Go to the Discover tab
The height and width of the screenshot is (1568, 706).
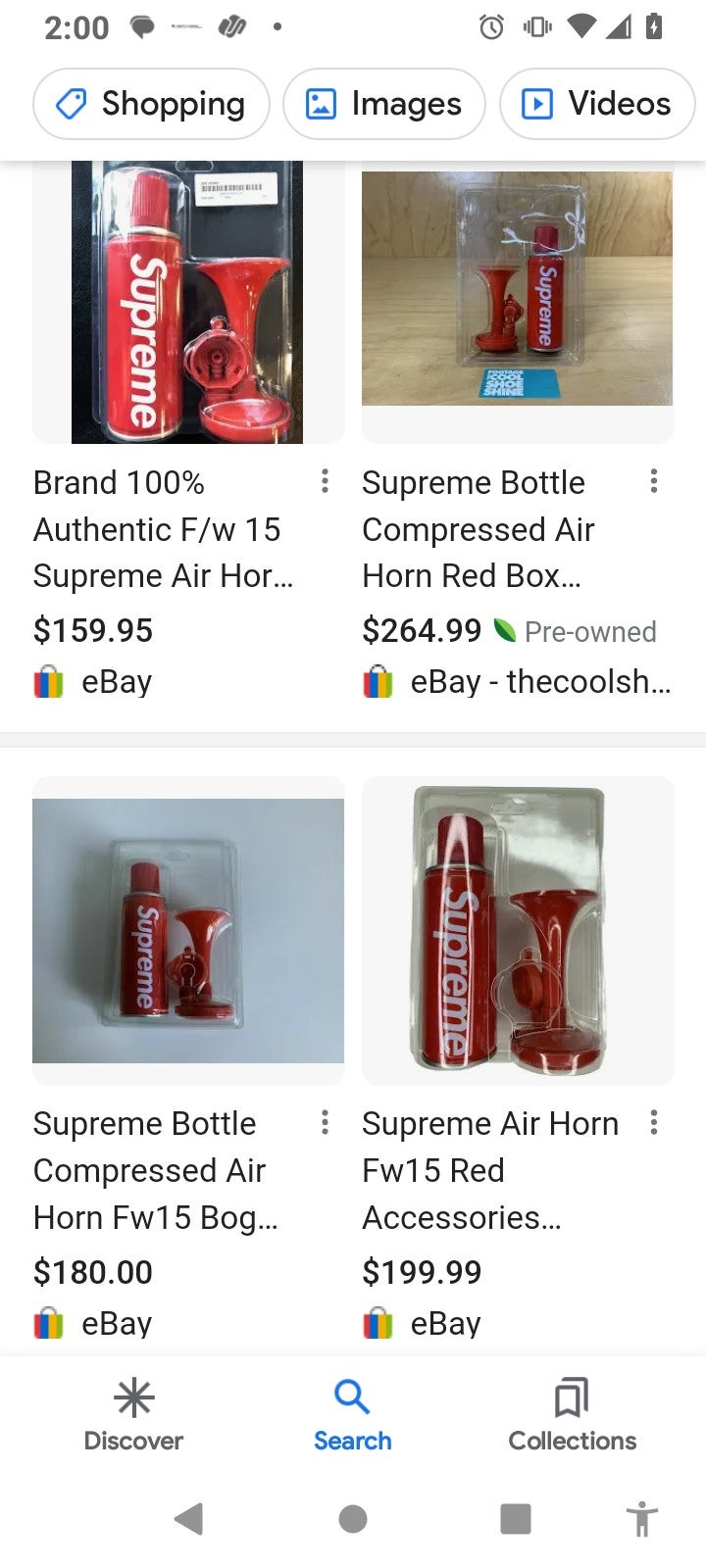click(133, 1414)
